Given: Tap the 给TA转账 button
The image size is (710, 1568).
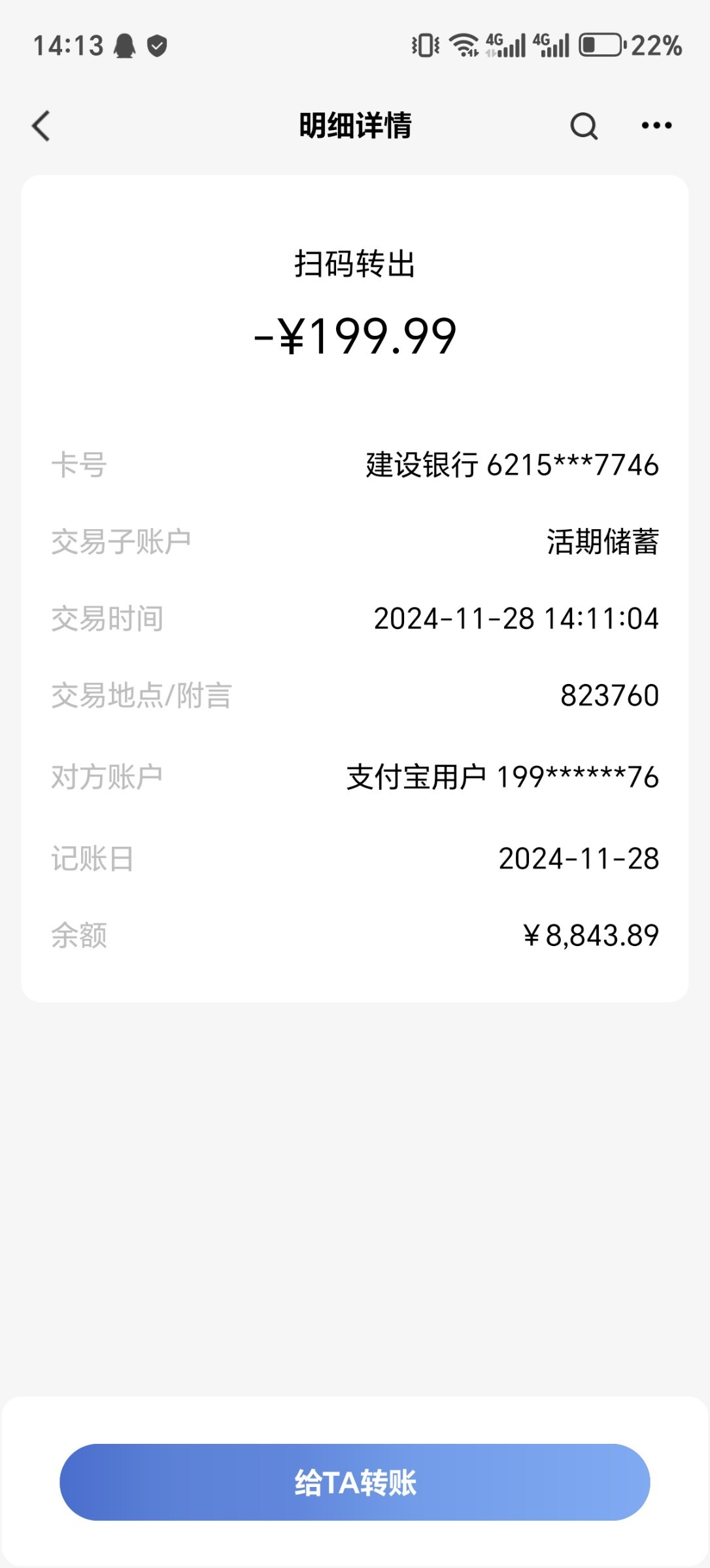Looking at the screenshot, I should coord(354,1482).
